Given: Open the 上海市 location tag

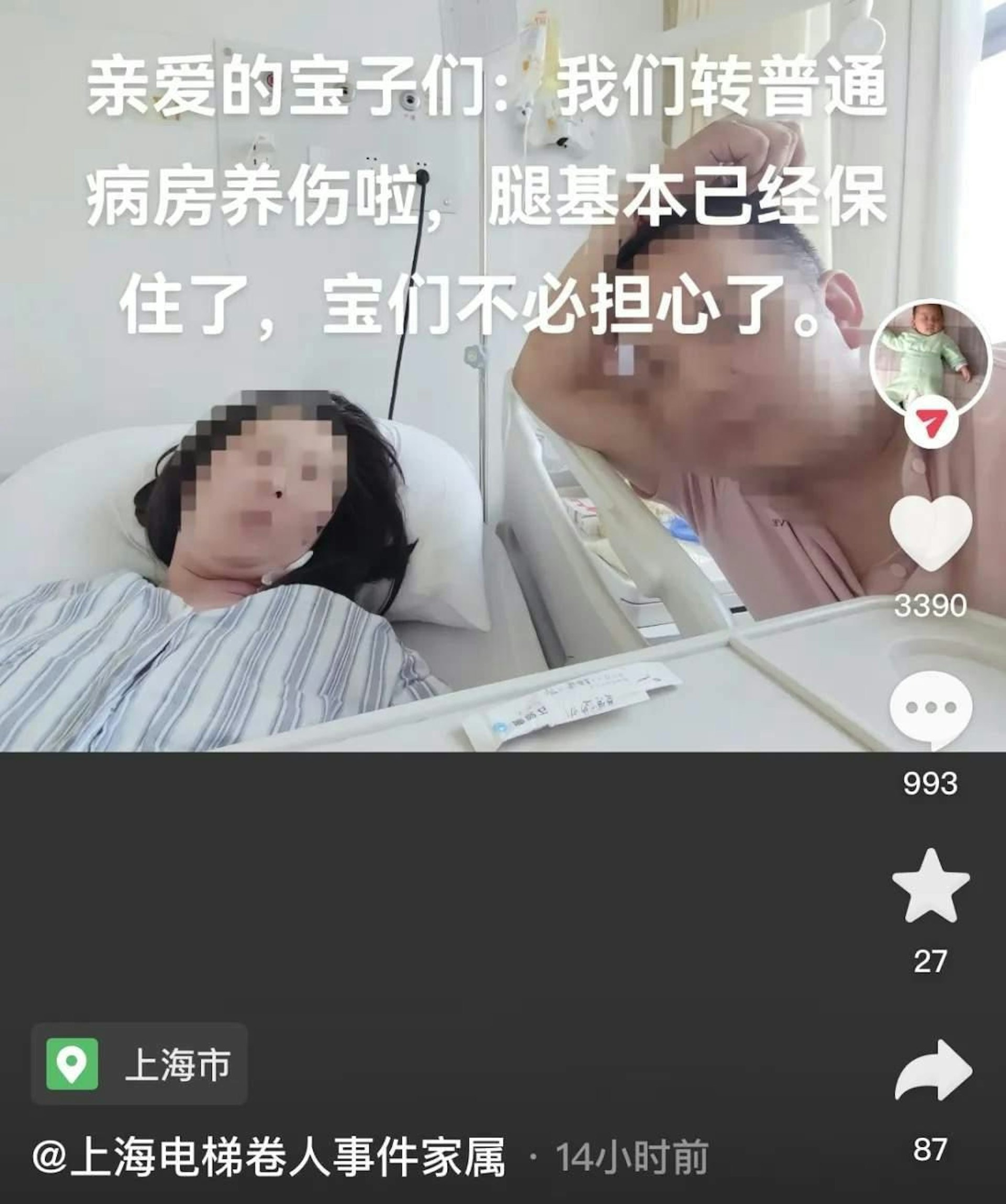Looking at the screenshot, I should (x=139, y=1065).
